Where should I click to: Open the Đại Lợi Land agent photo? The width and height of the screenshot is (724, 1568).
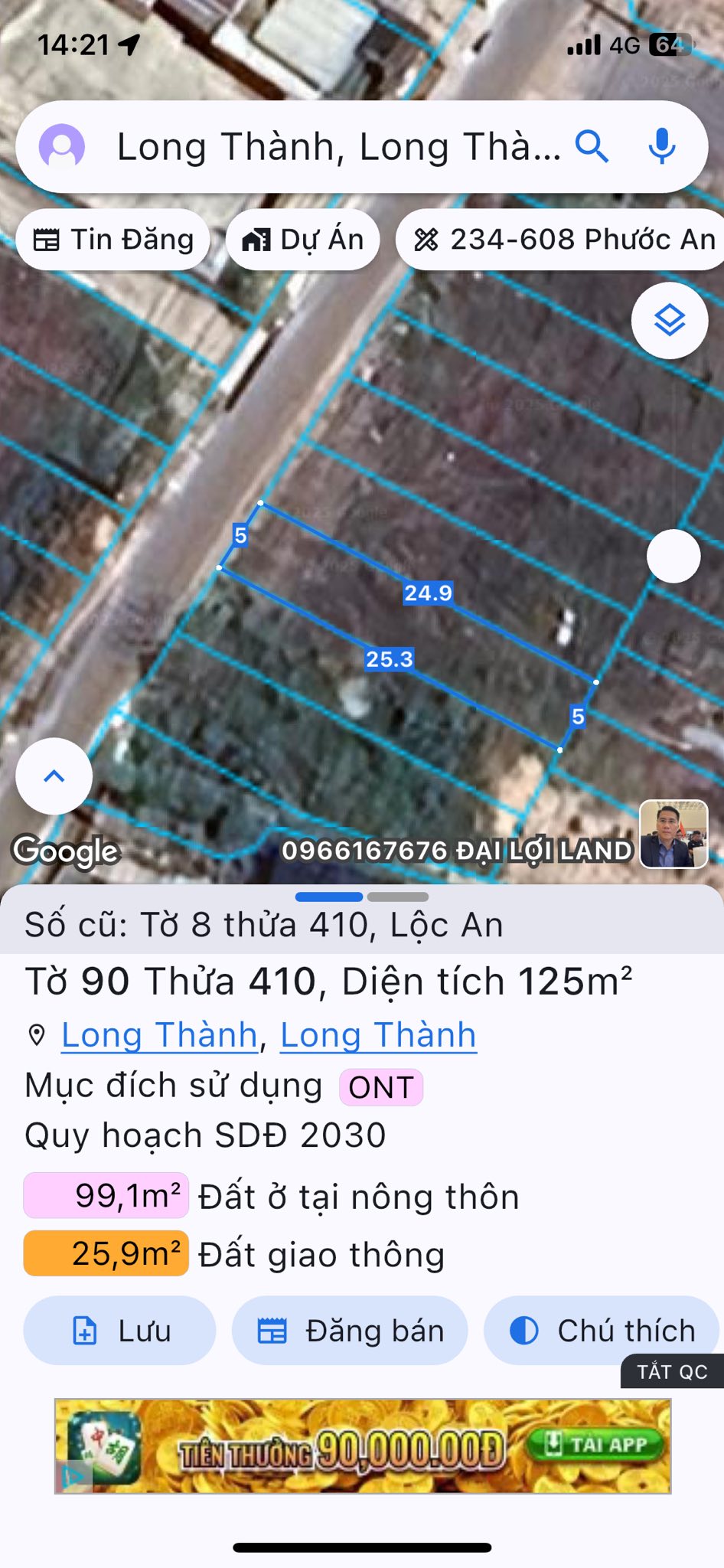click(x=673, y=834)
